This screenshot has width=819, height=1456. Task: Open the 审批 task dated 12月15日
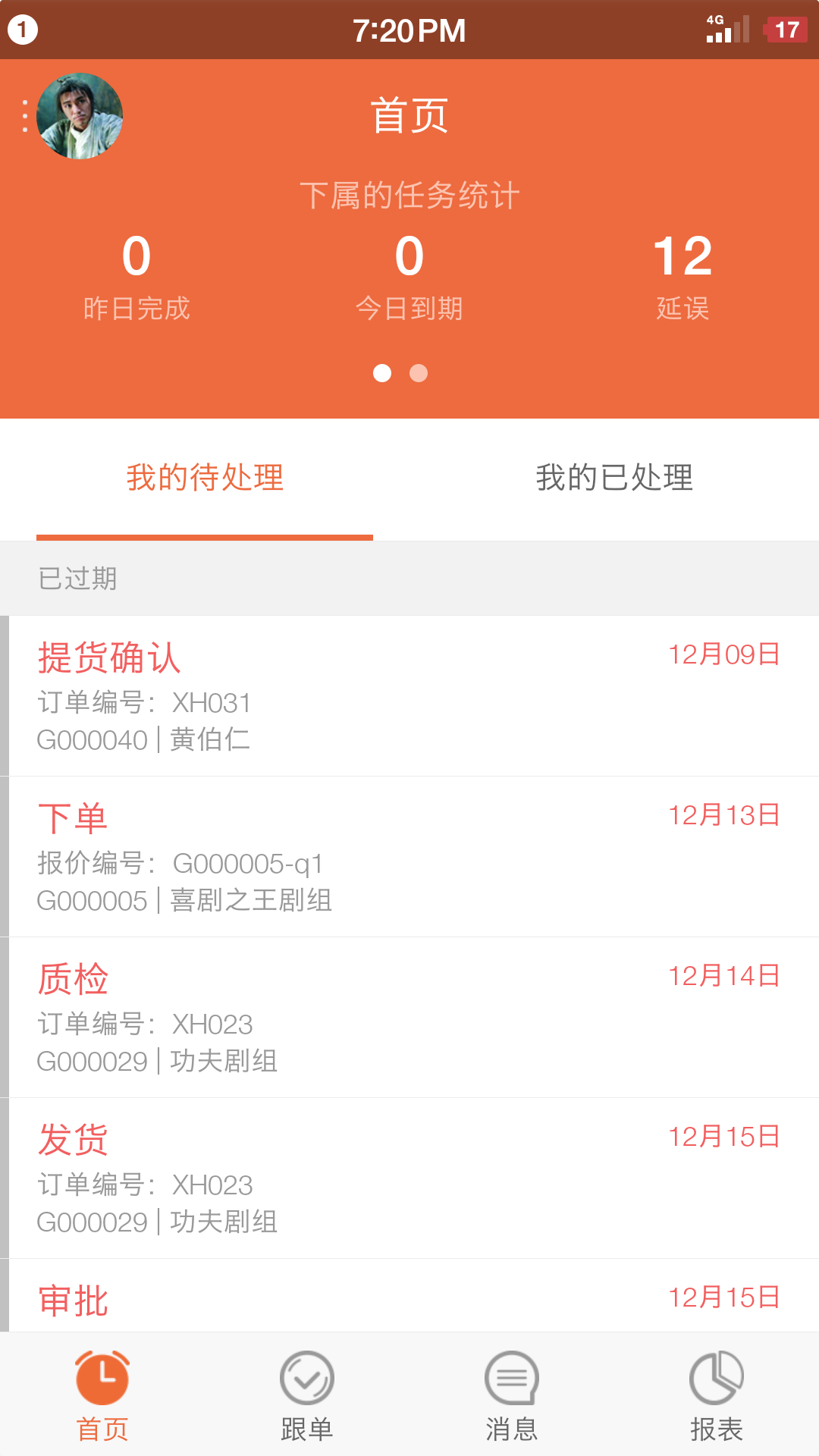point(409,1298)
